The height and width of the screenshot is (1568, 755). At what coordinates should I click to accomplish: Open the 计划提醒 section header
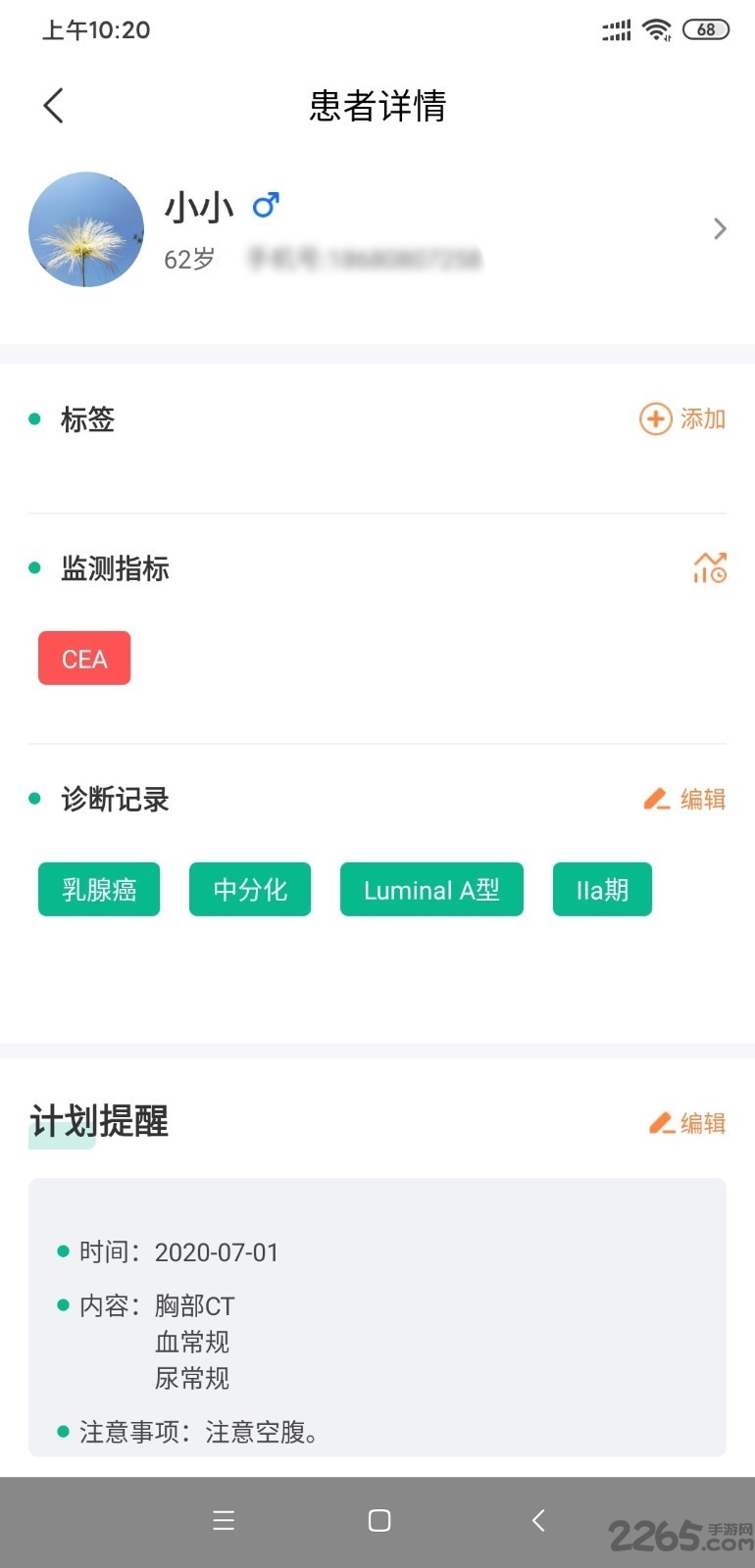[x=98, y=1122]
